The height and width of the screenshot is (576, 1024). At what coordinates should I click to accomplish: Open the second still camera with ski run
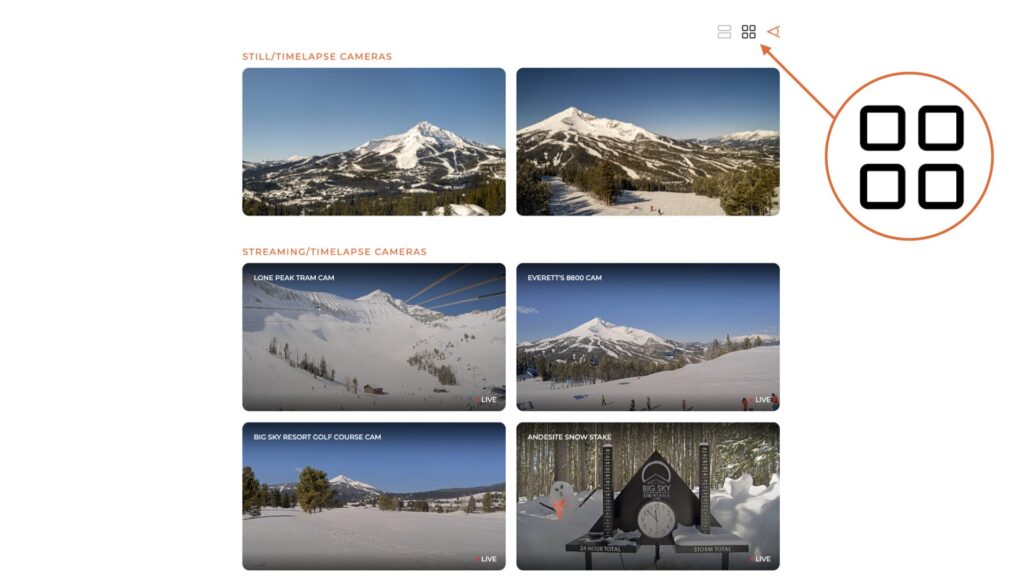click(x=647, y=141)
